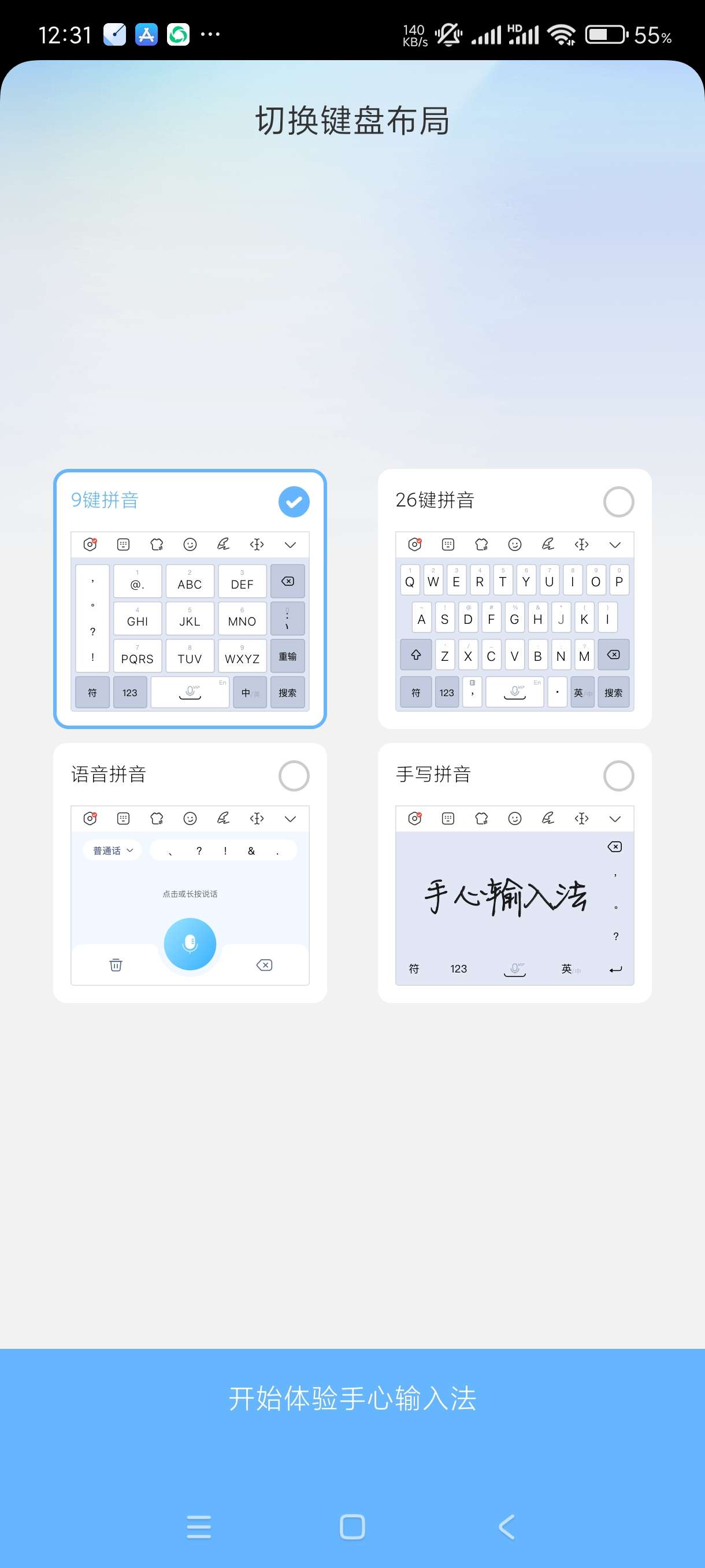
Task: Select the 26键拼音 keyboard layout
Action: [514, 598]
